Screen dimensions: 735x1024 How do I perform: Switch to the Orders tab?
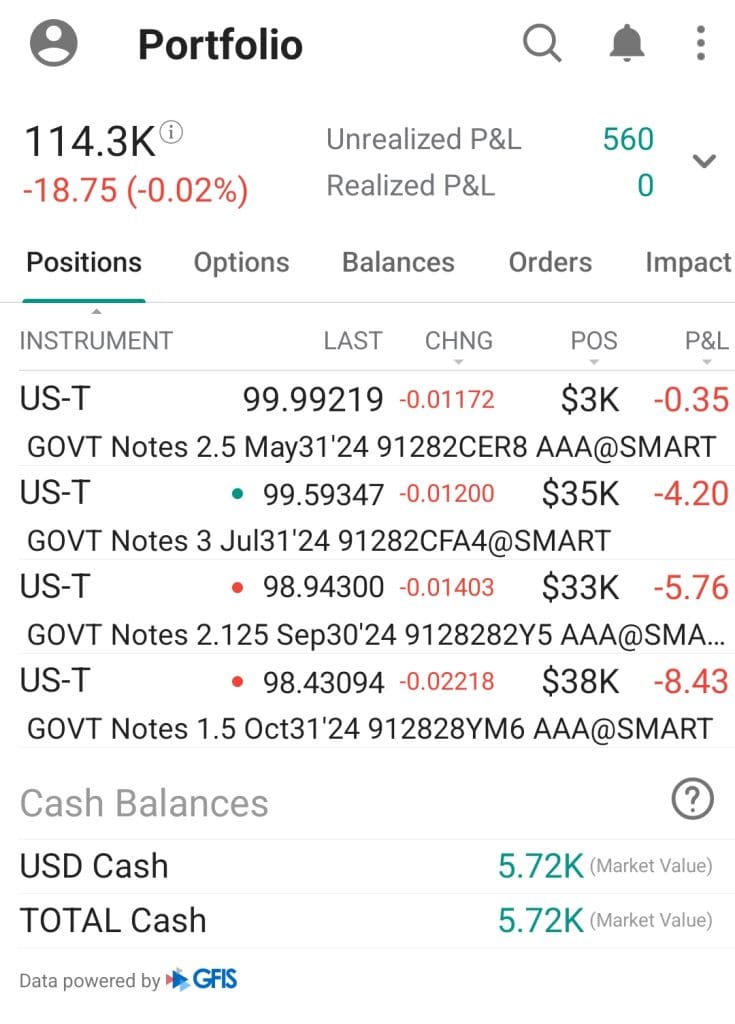click(549, 262)
